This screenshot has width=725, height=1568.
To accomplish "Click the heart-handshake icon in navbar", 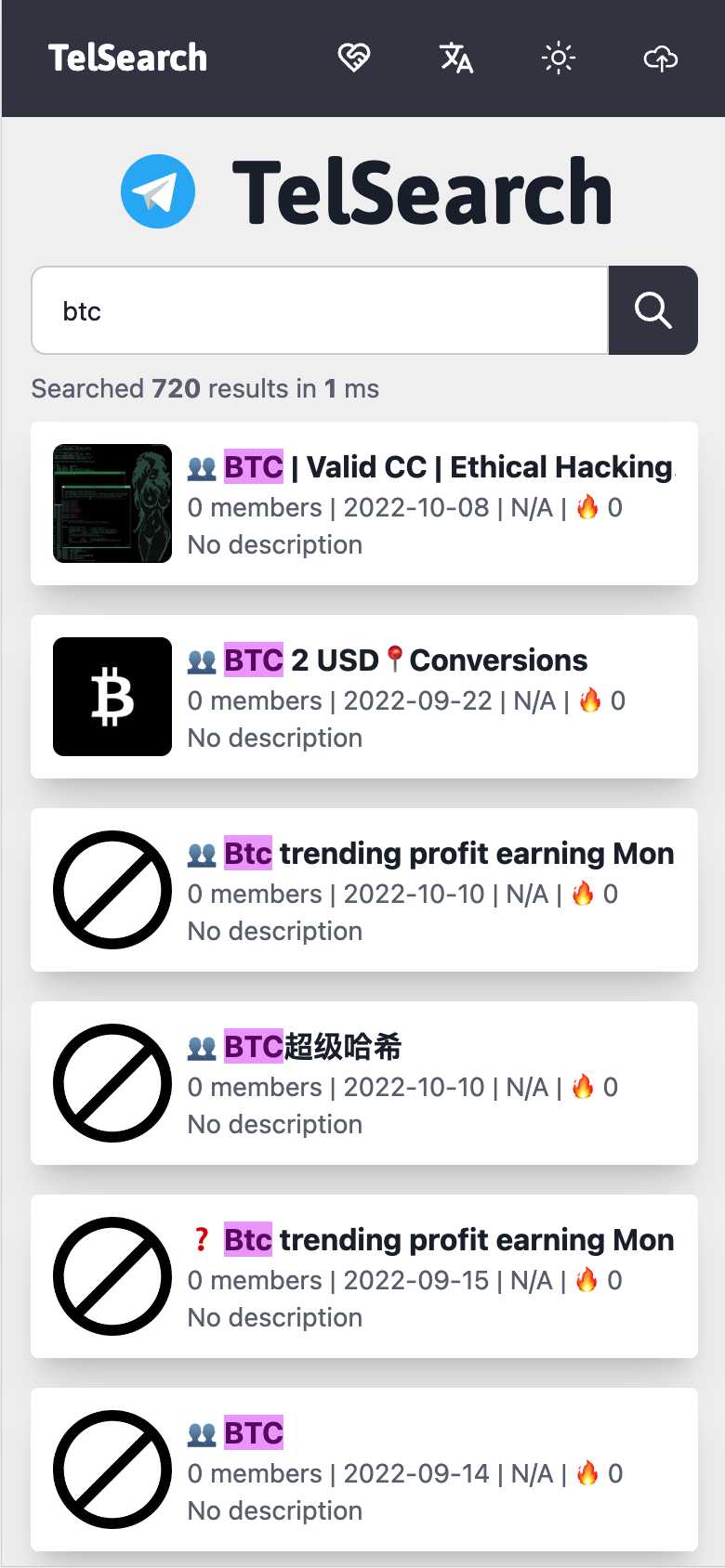I will [354, 58].
